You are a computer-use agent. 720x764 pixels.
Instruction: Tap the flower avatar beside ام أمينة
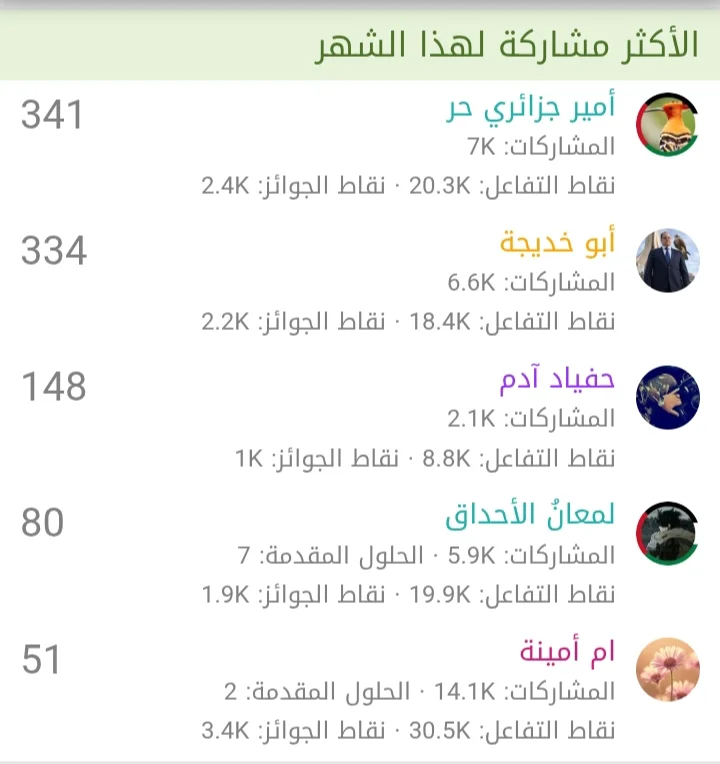coord(668,669)
